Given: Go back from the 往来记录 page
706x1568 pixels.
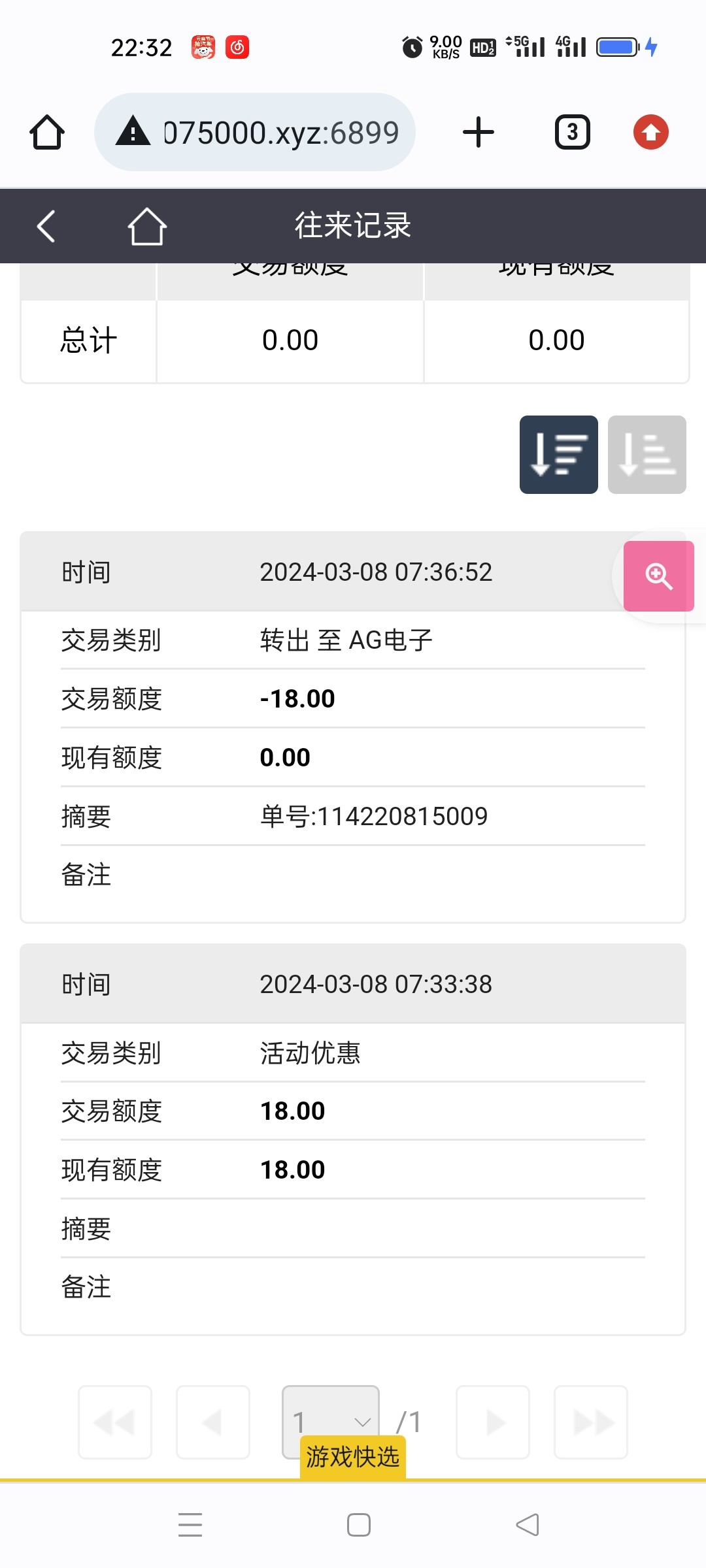Looking at the screenshot, I should [46, 226].
